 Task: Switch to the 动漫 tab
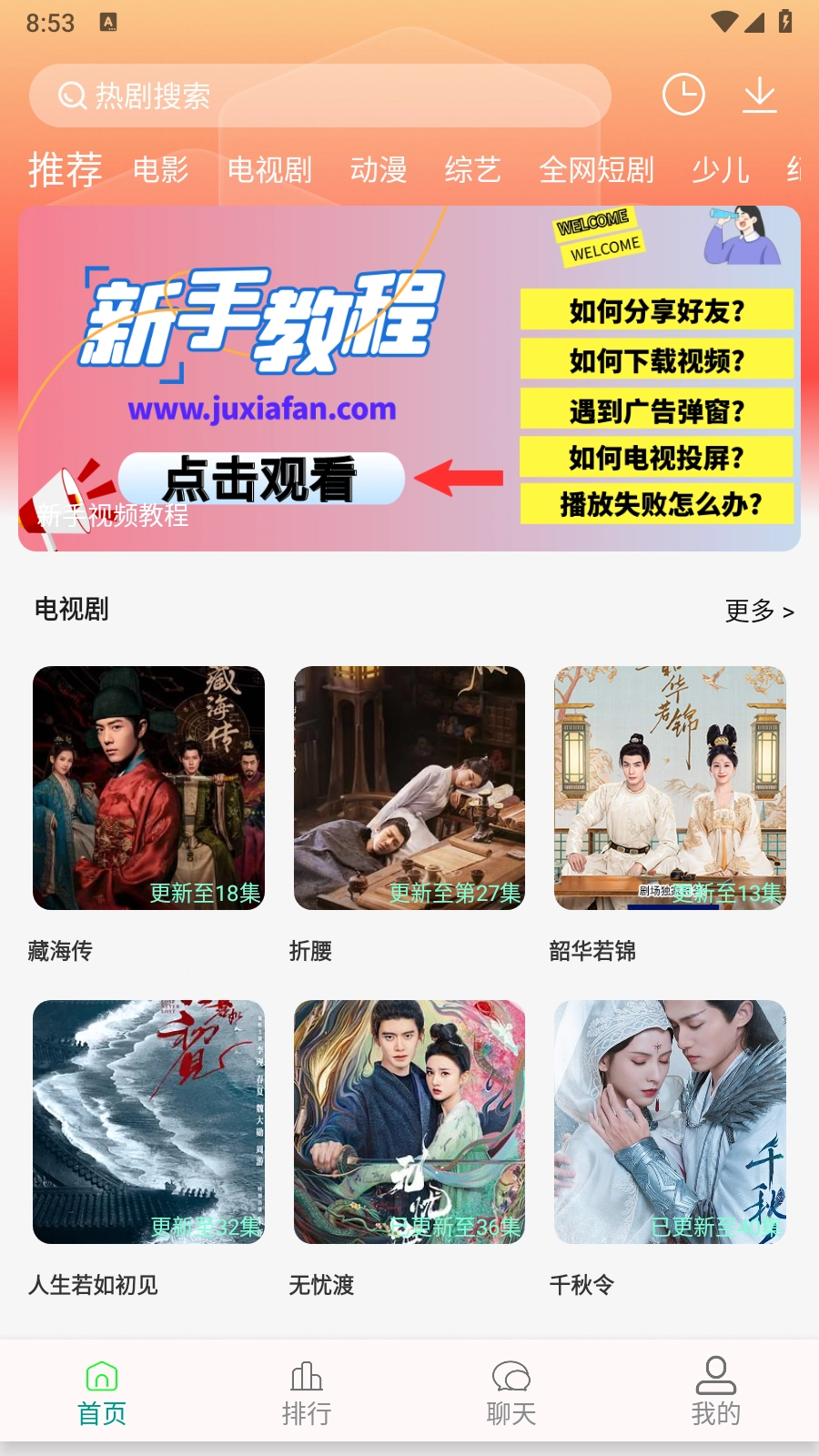(x=379, y=170)
